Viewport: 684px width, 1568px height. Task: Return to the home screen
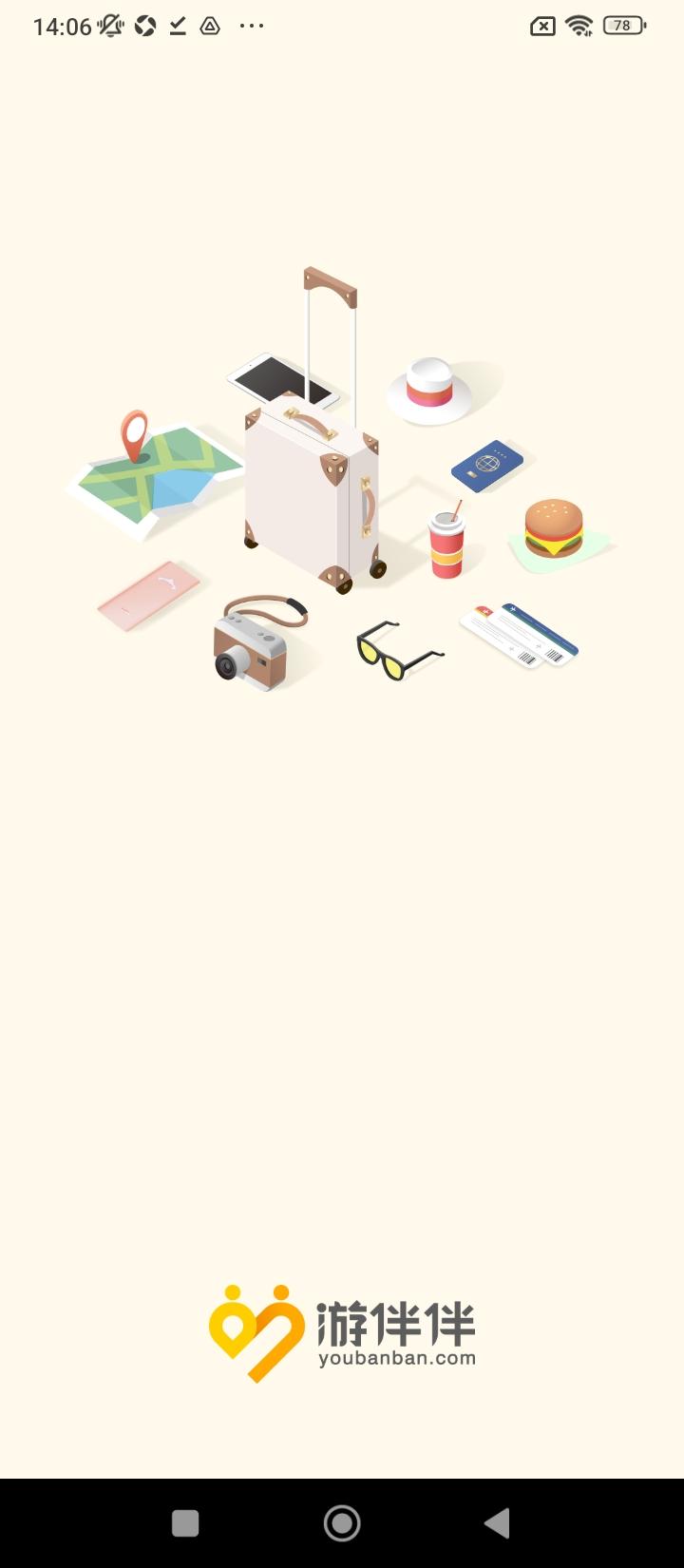342,1522
